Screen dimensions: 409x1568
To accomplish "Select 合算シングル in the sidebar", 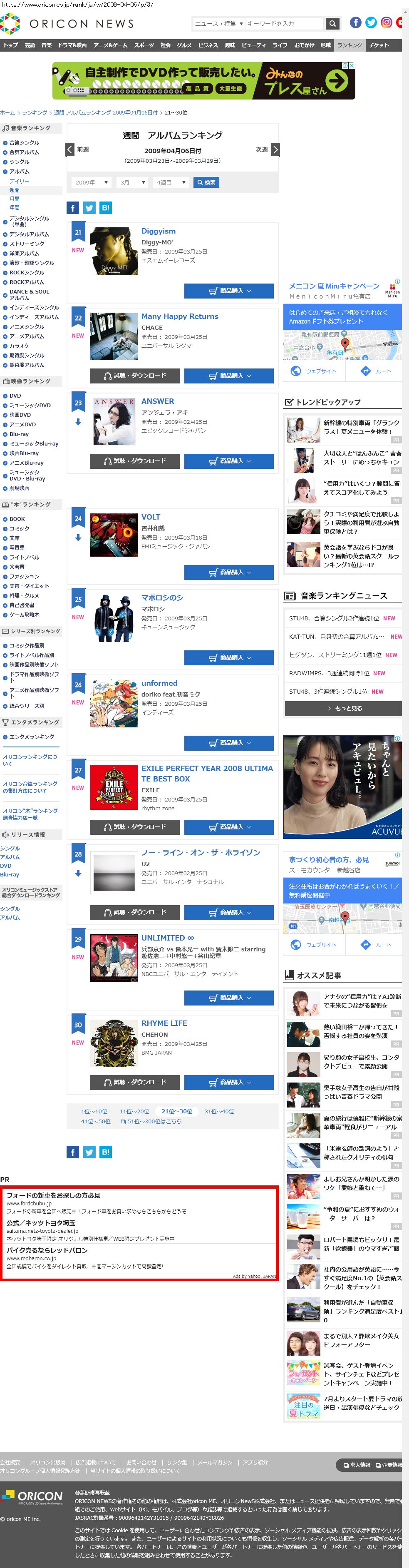I will 24,143.
